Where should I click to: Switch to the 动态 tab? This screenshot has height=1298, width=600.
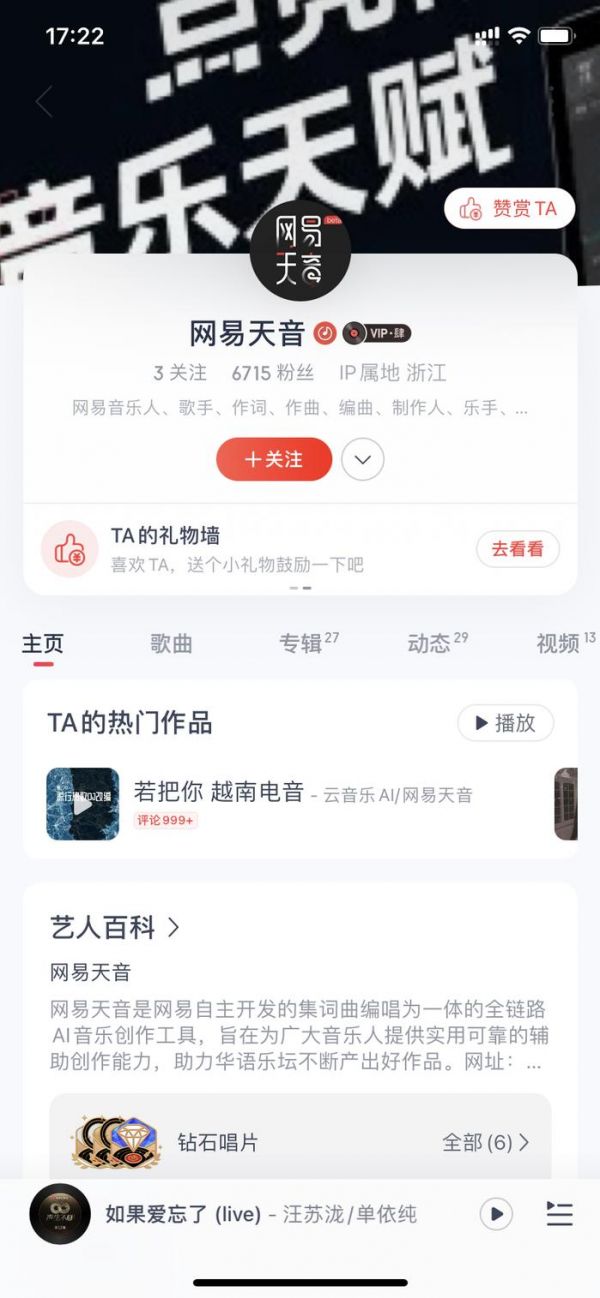tap(430, 644)
